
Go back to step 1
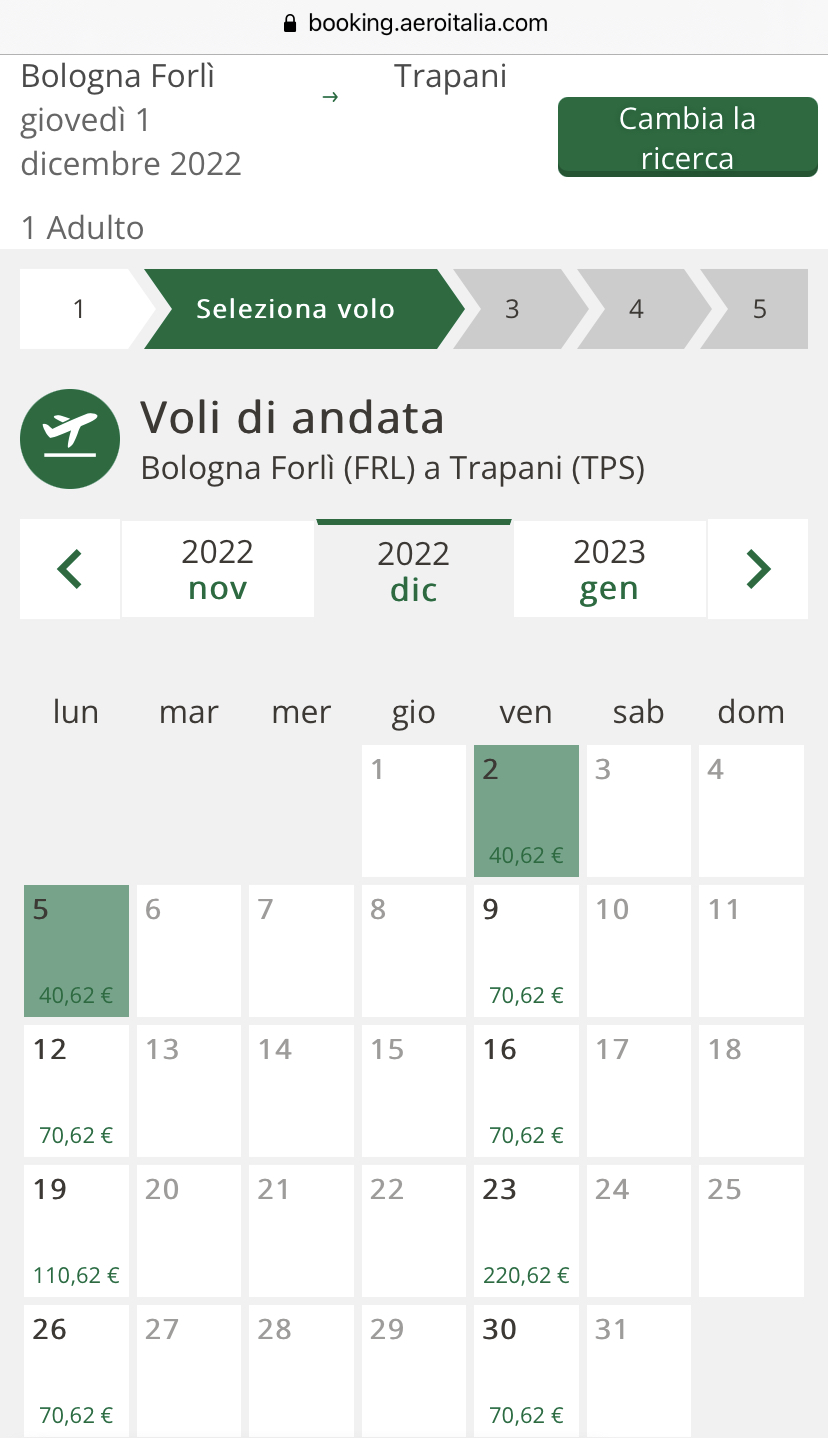(79, 309)
